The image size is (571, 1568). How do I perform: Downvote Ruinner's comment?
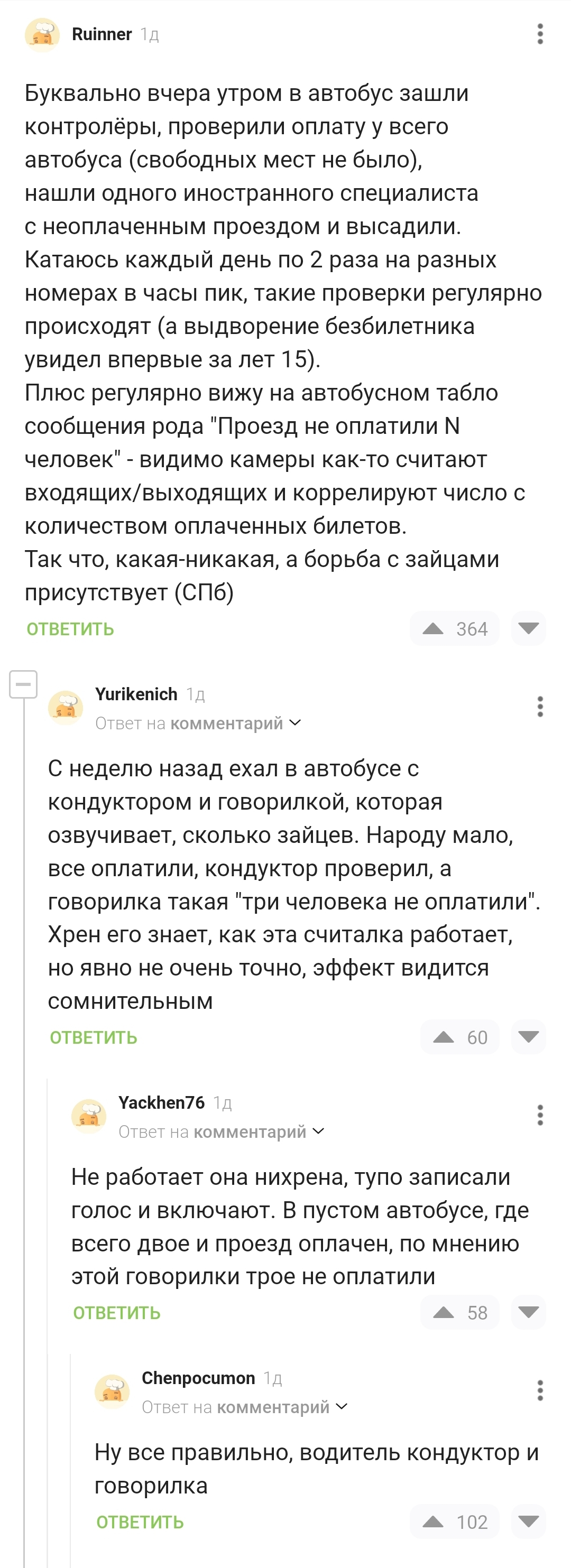coord(528,629)
